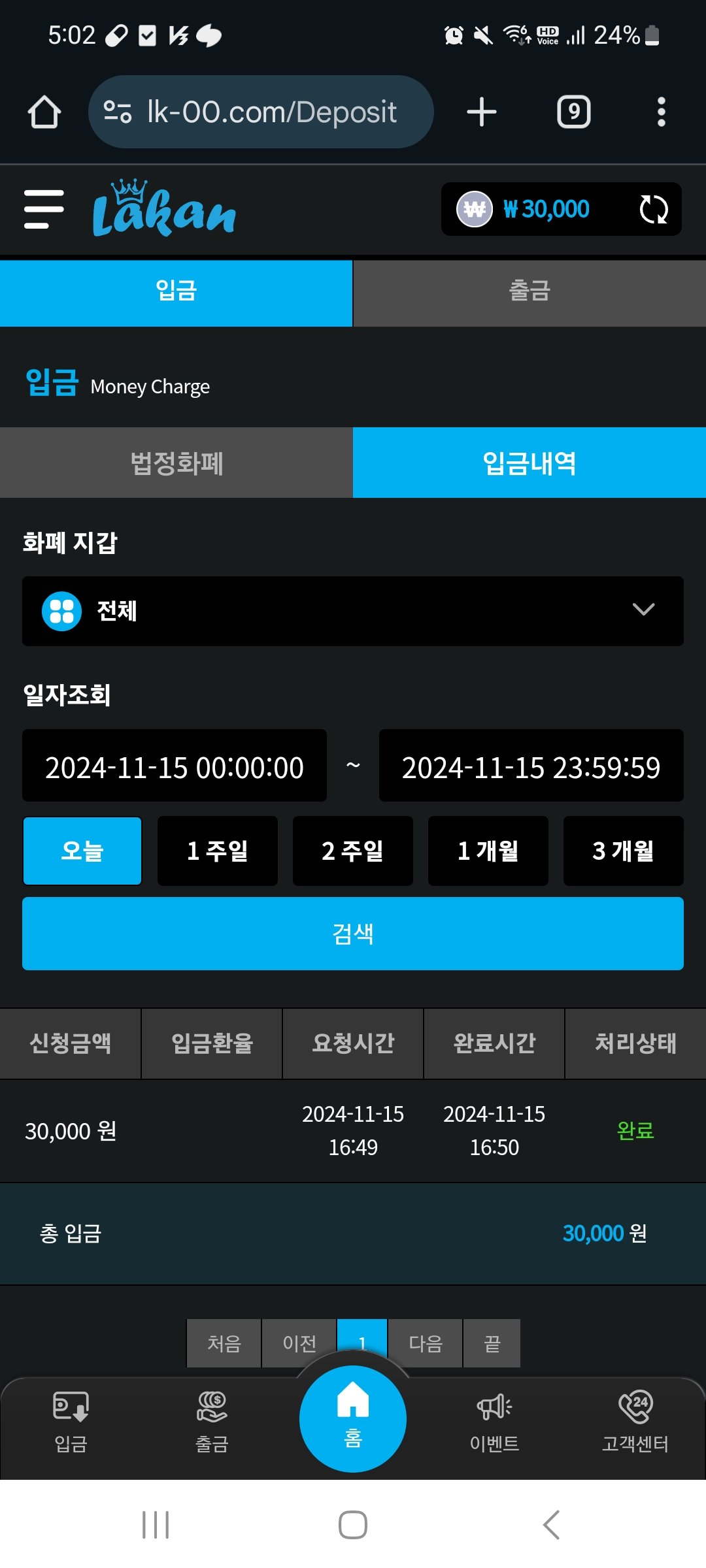Refresh the ₩30,000 balance

click(x=653, y=210)
